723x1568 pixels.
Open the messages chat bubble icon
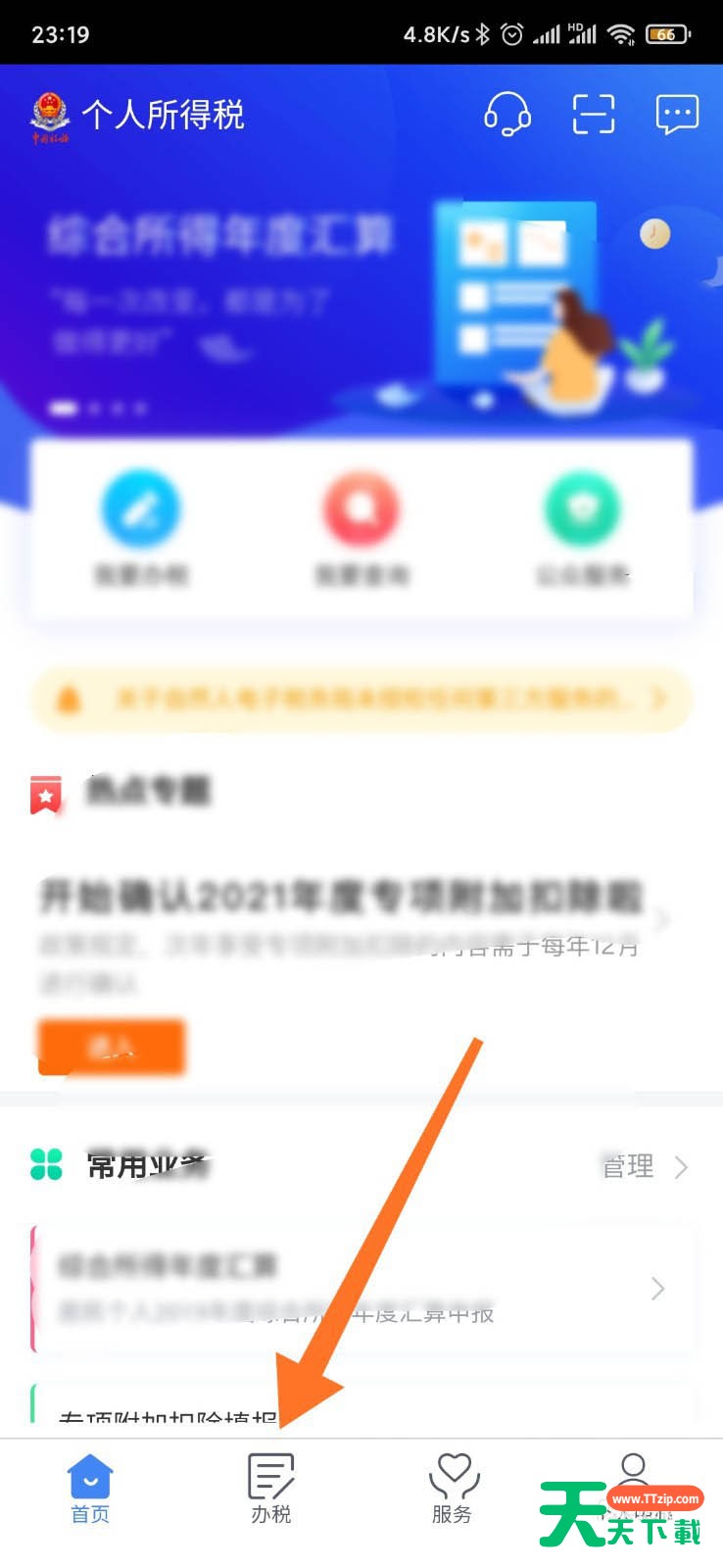[x=677, y=115]
